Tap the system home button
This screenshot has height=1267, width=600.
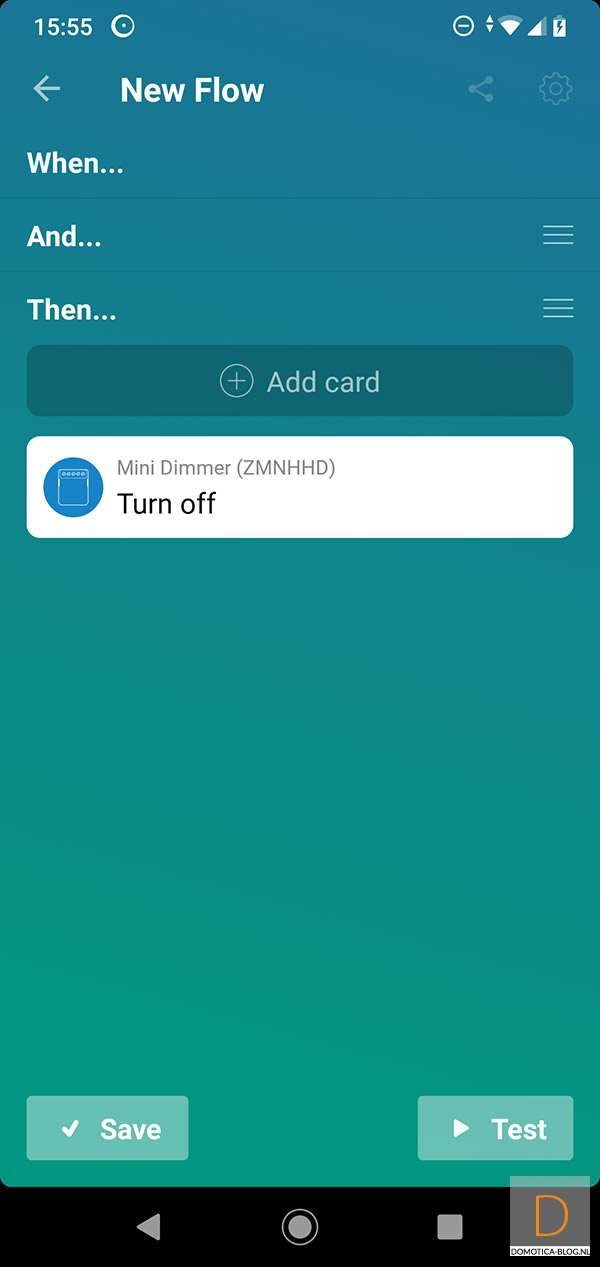300,1226
